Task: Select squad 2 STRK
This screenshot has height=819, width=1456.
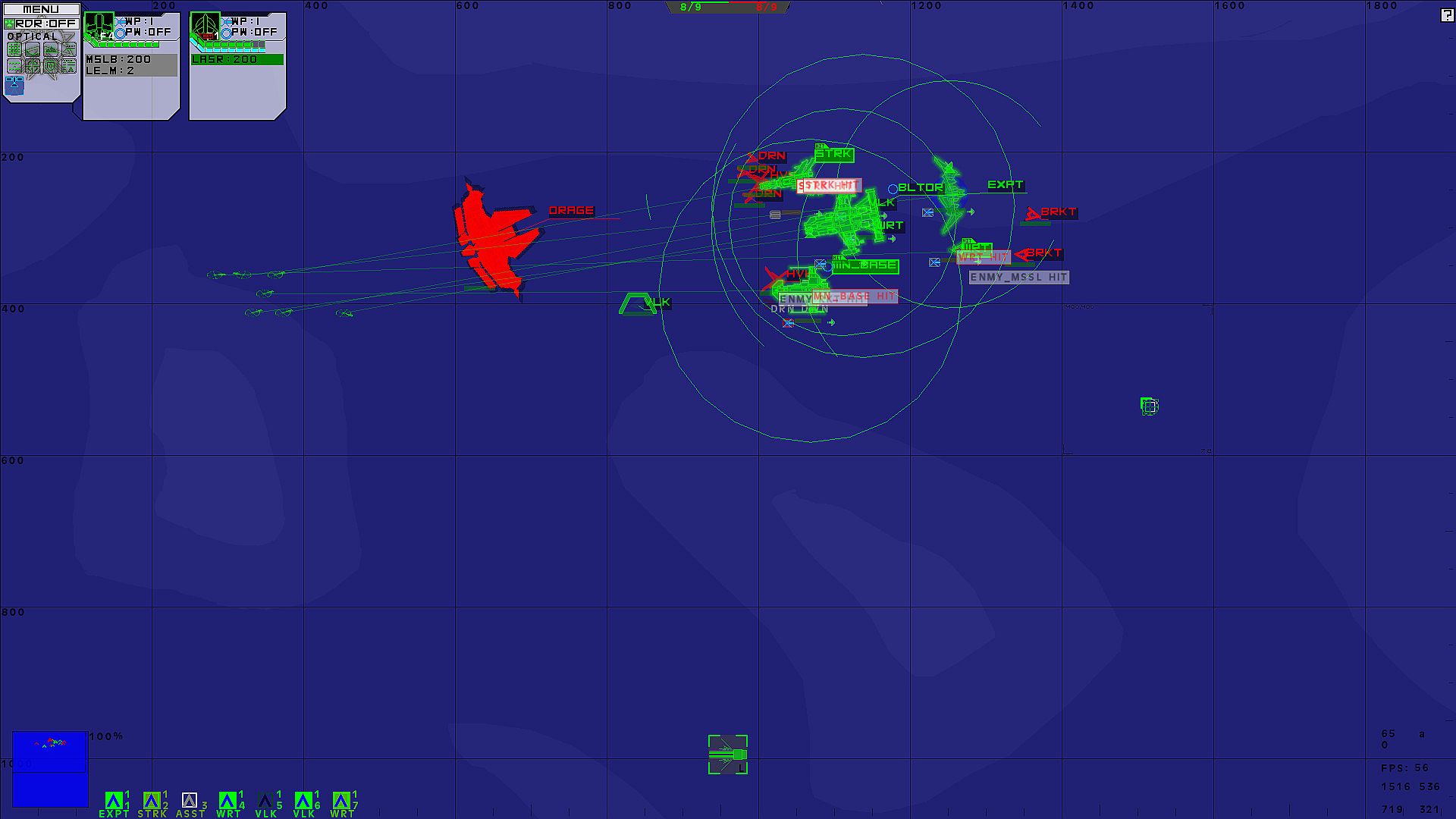Action: point(152,802)
